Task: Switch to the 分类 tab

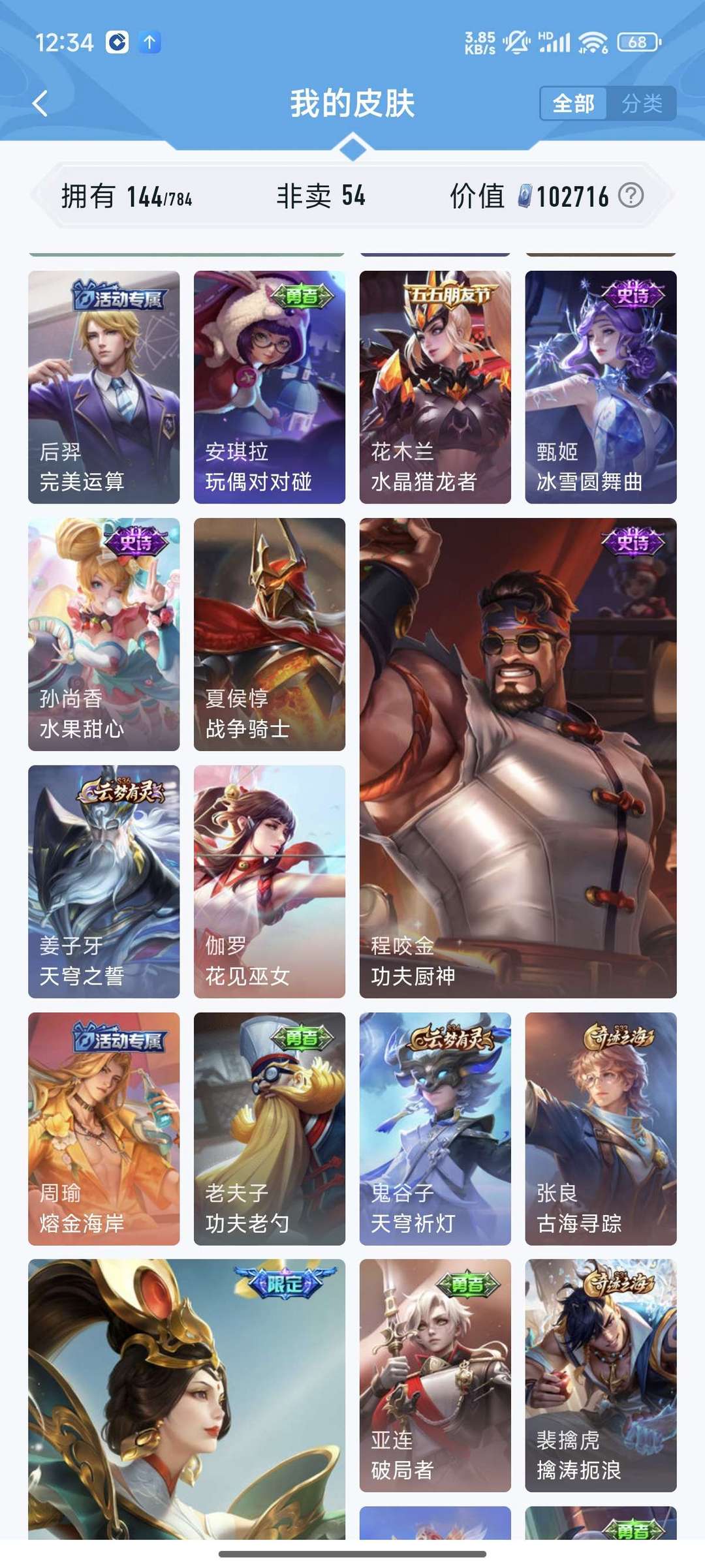Action: coord(642,103)
